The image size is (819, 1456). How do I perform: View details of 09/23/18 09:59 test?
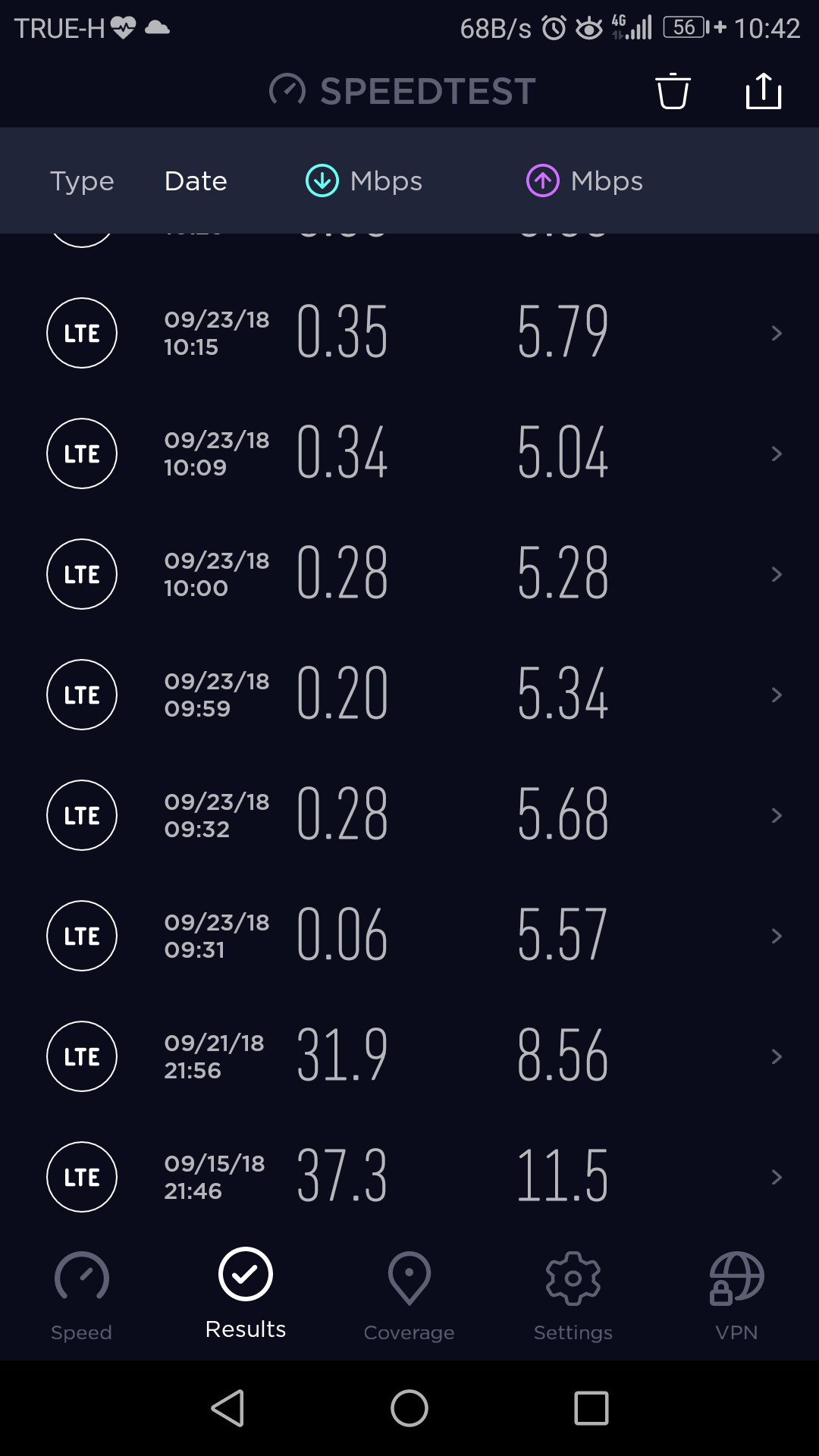409,695
